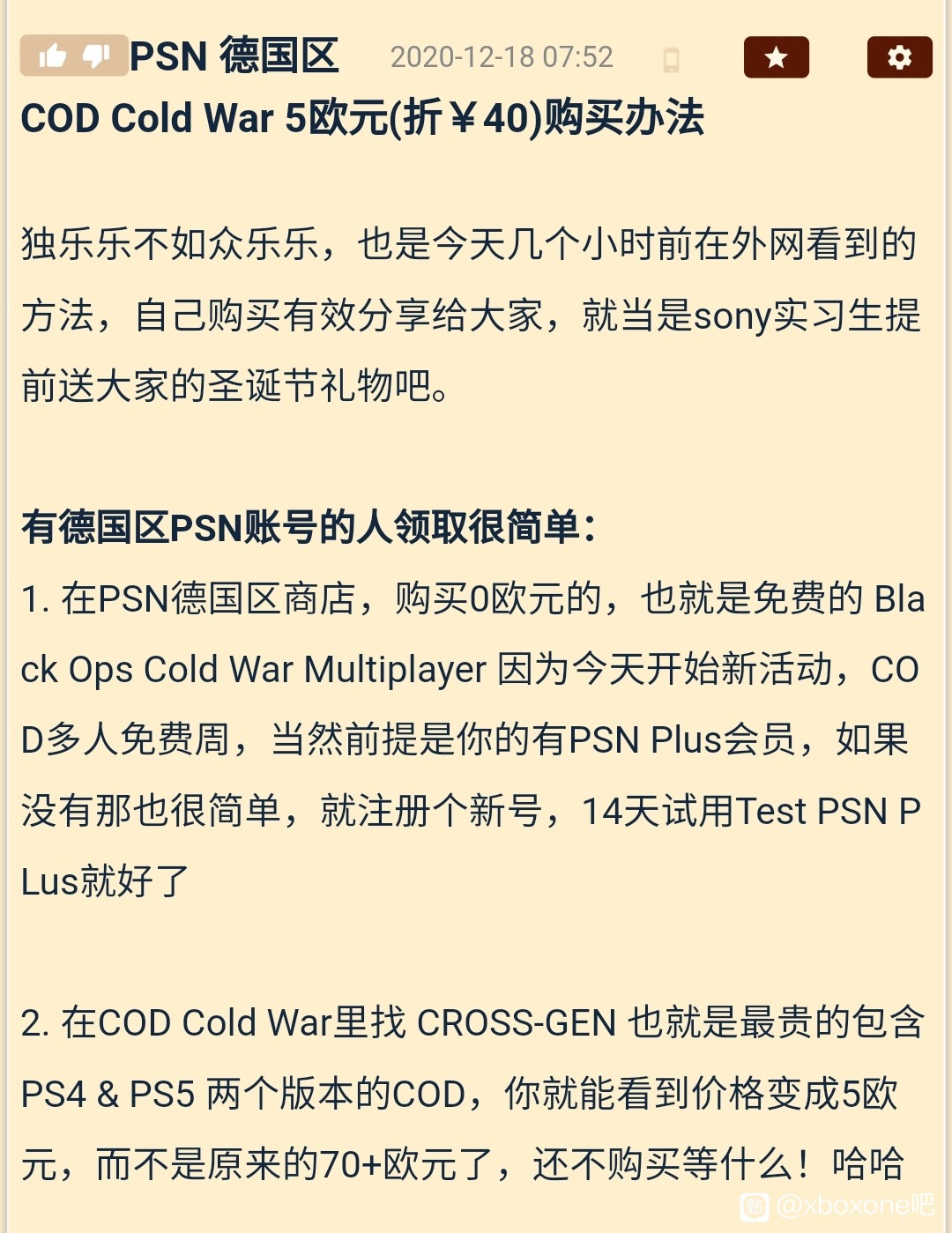Open the gear options for this post
The height and width of the screenshot is (1233, 952).
click(899, 57)
